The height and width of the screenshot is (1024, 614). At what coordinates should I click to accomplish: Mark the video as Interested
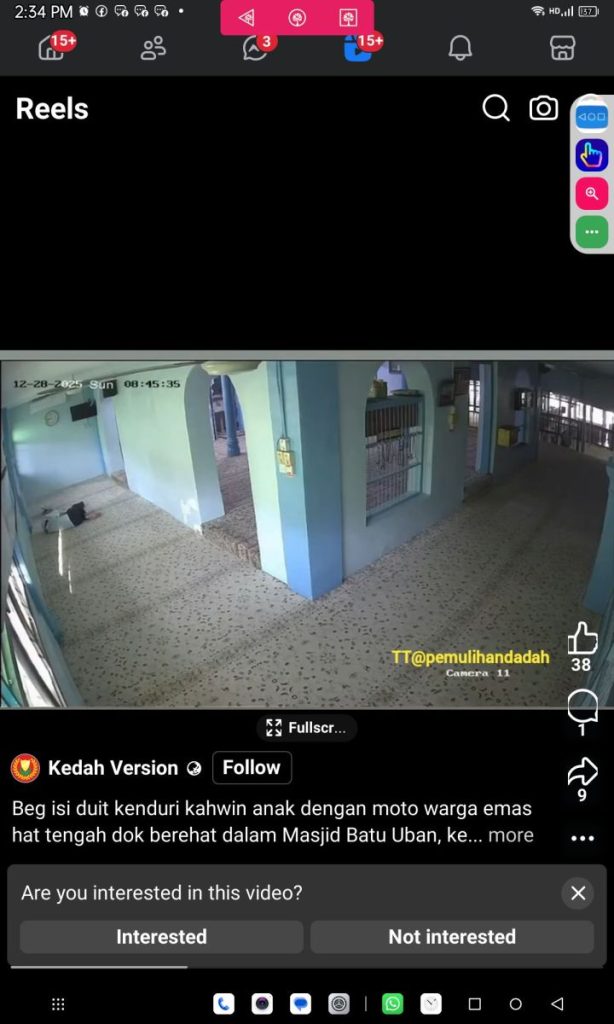[x=161, y=936]
